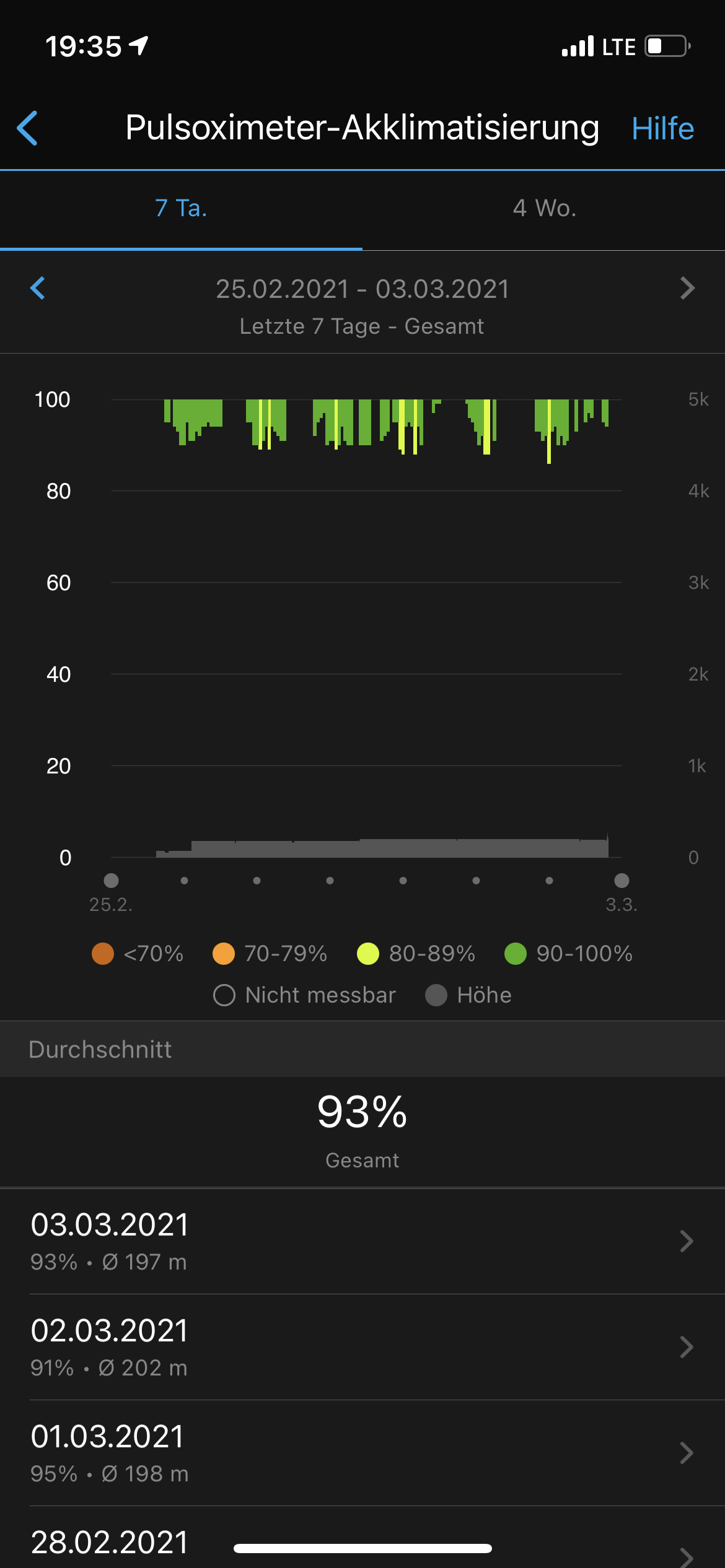
Task: Go back from Pulsoximeter-Akklimatisierung
Action: tap(28, 128)
